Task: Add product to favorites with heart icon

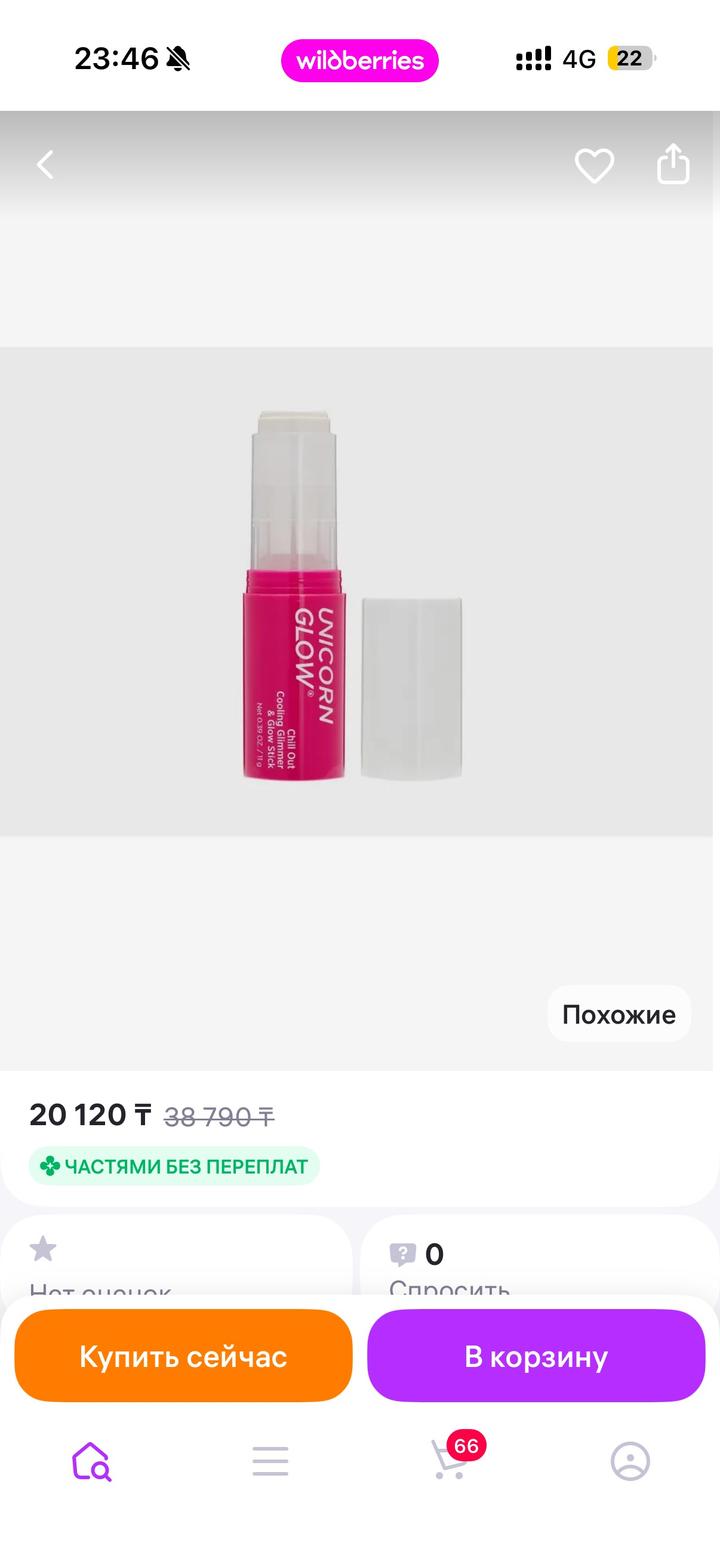Action: click(x=593, y=165)
